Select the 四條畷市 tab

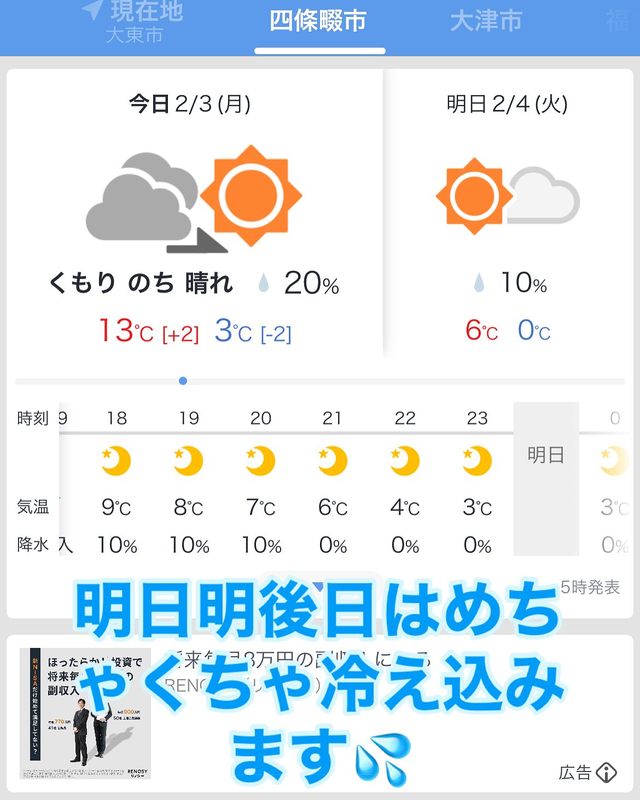318,22
